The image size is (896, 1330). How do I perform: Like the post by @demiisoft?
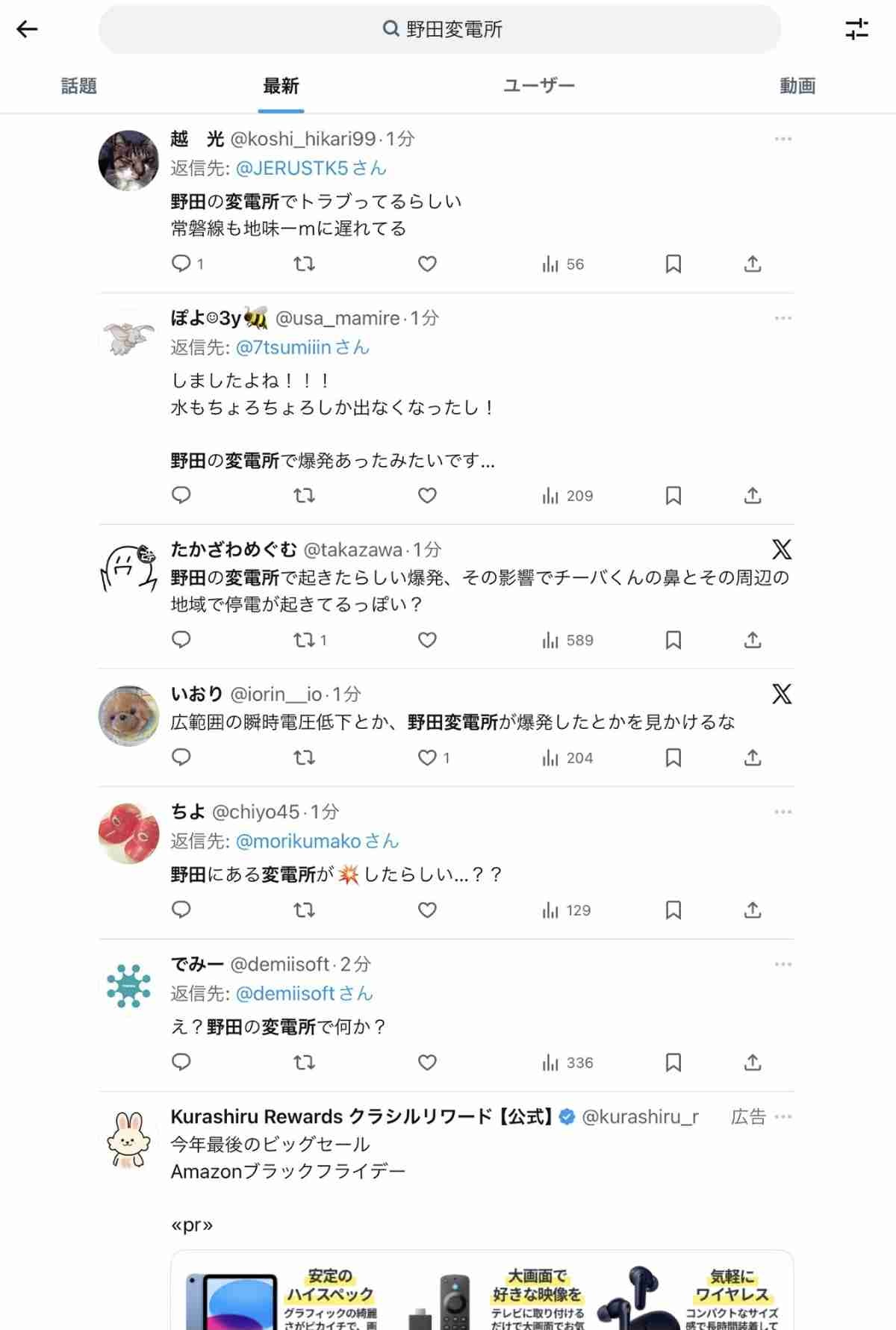pos(427,1063)
